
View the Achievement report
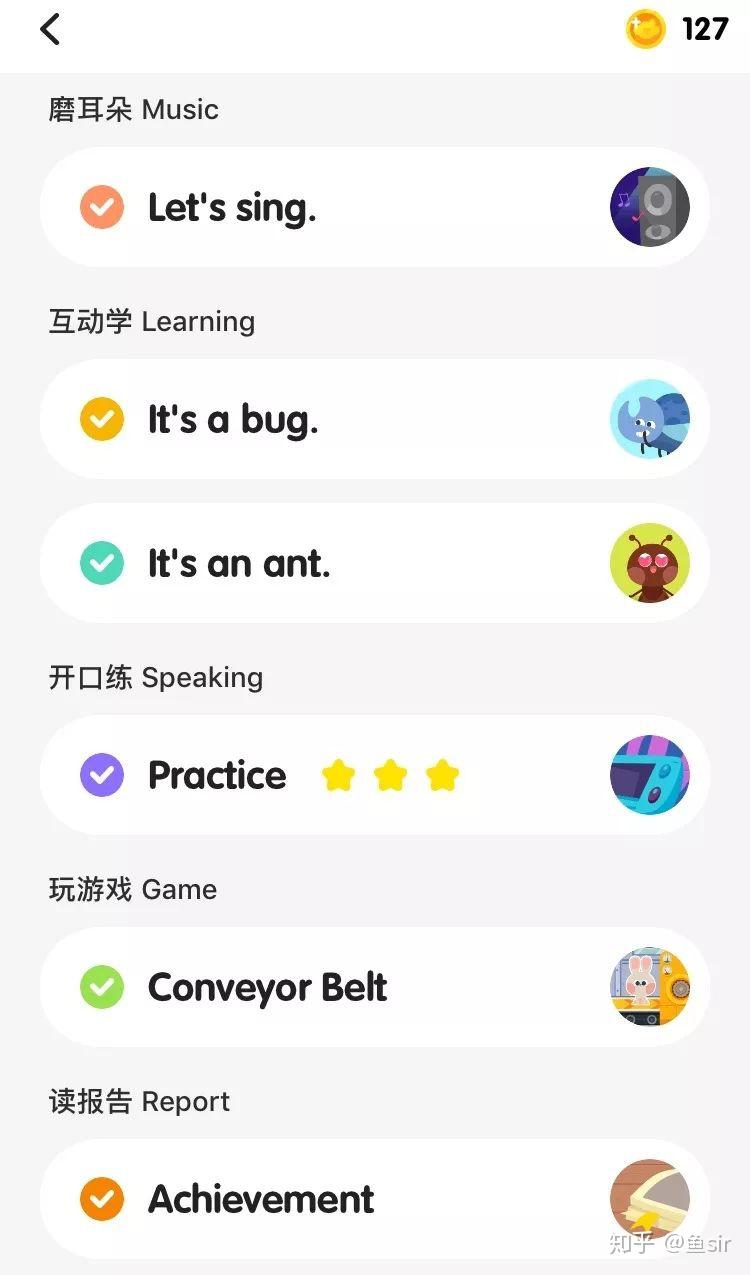coord(374,1198)
